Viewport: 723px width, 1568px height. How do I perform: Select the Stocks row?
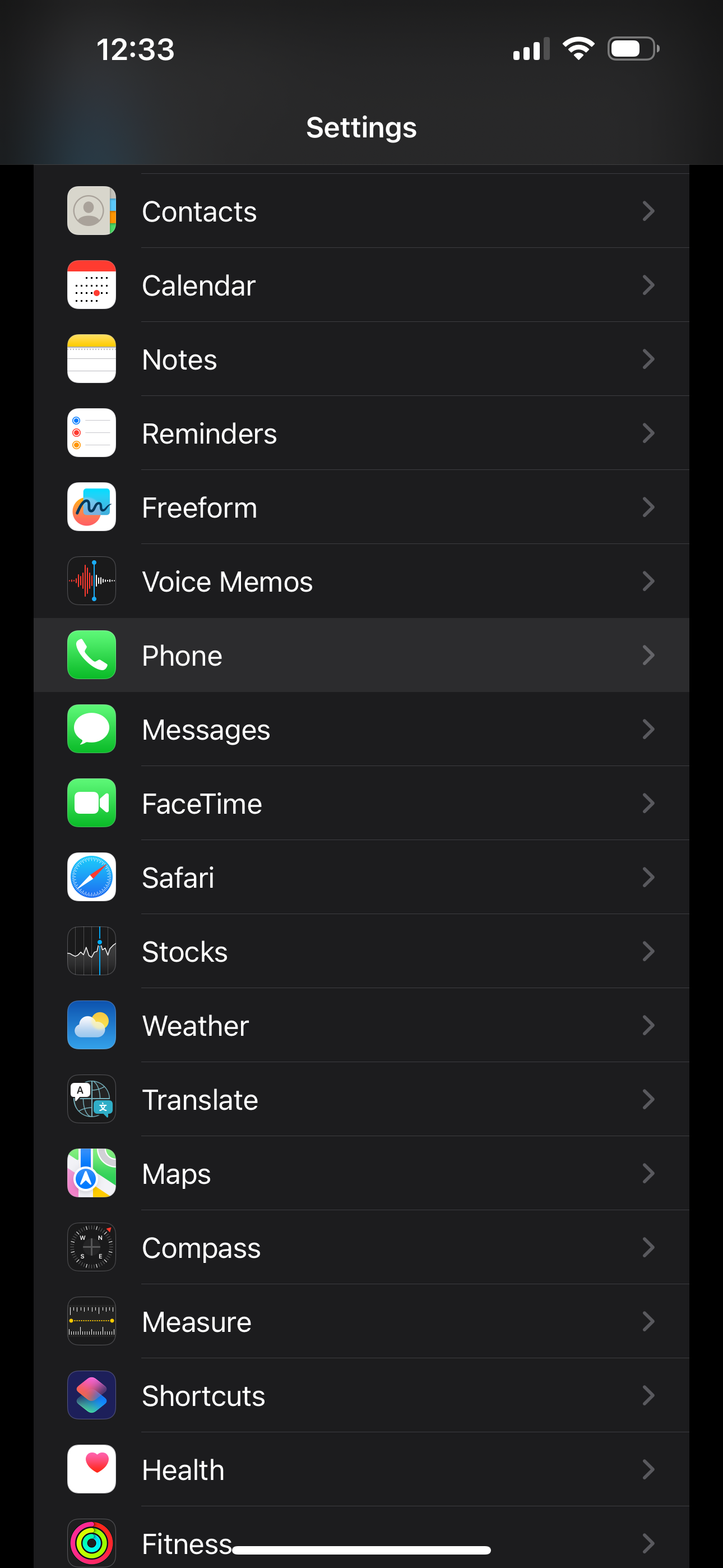tap(361, 951)
